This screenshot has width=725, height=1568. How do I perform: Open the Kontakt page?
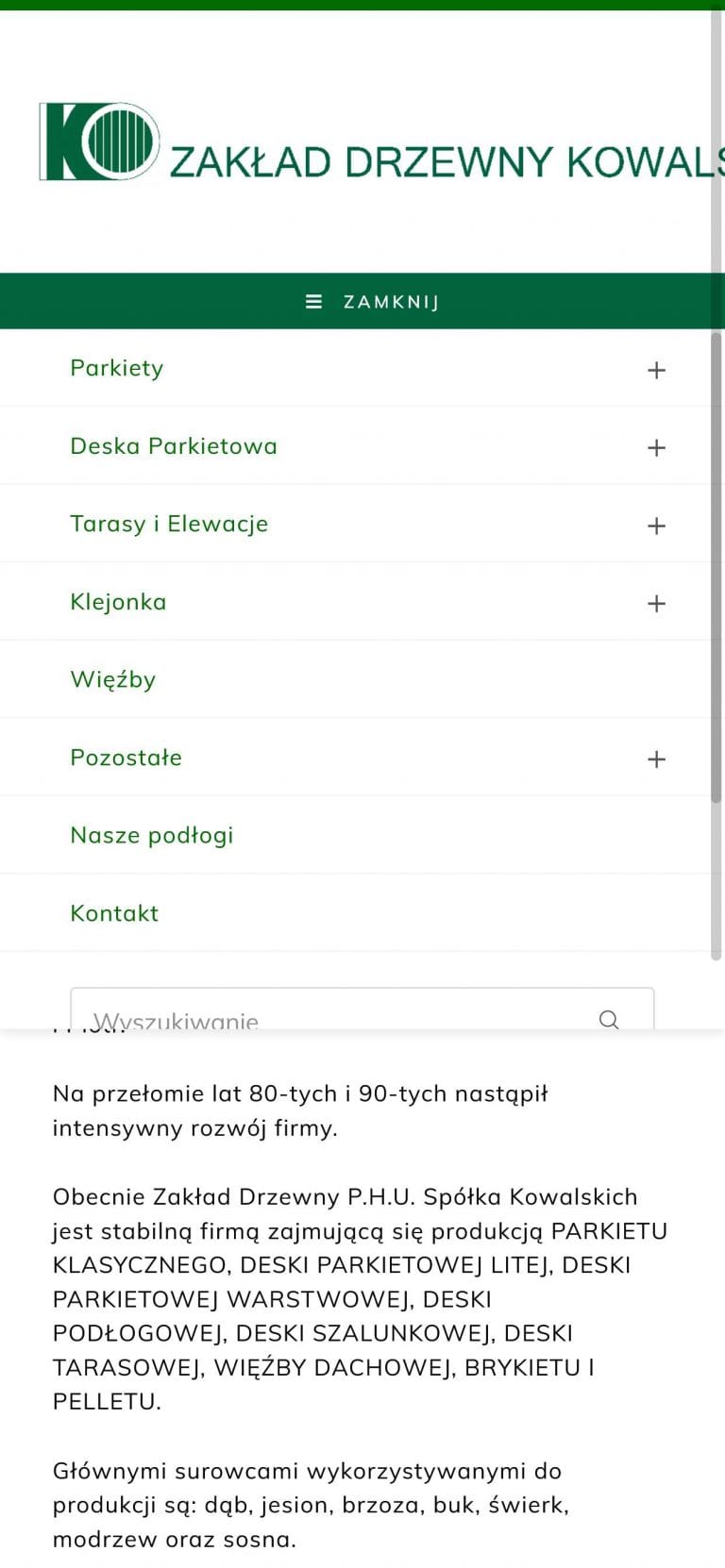(114, 913)
